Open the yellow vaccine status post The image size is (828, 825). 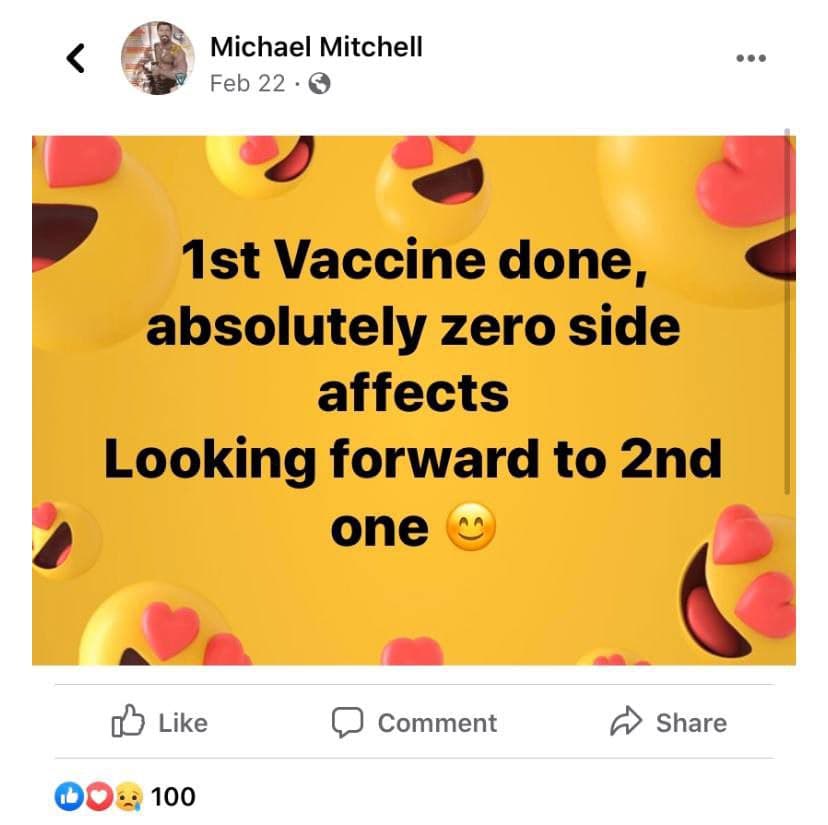pos(413,400)
